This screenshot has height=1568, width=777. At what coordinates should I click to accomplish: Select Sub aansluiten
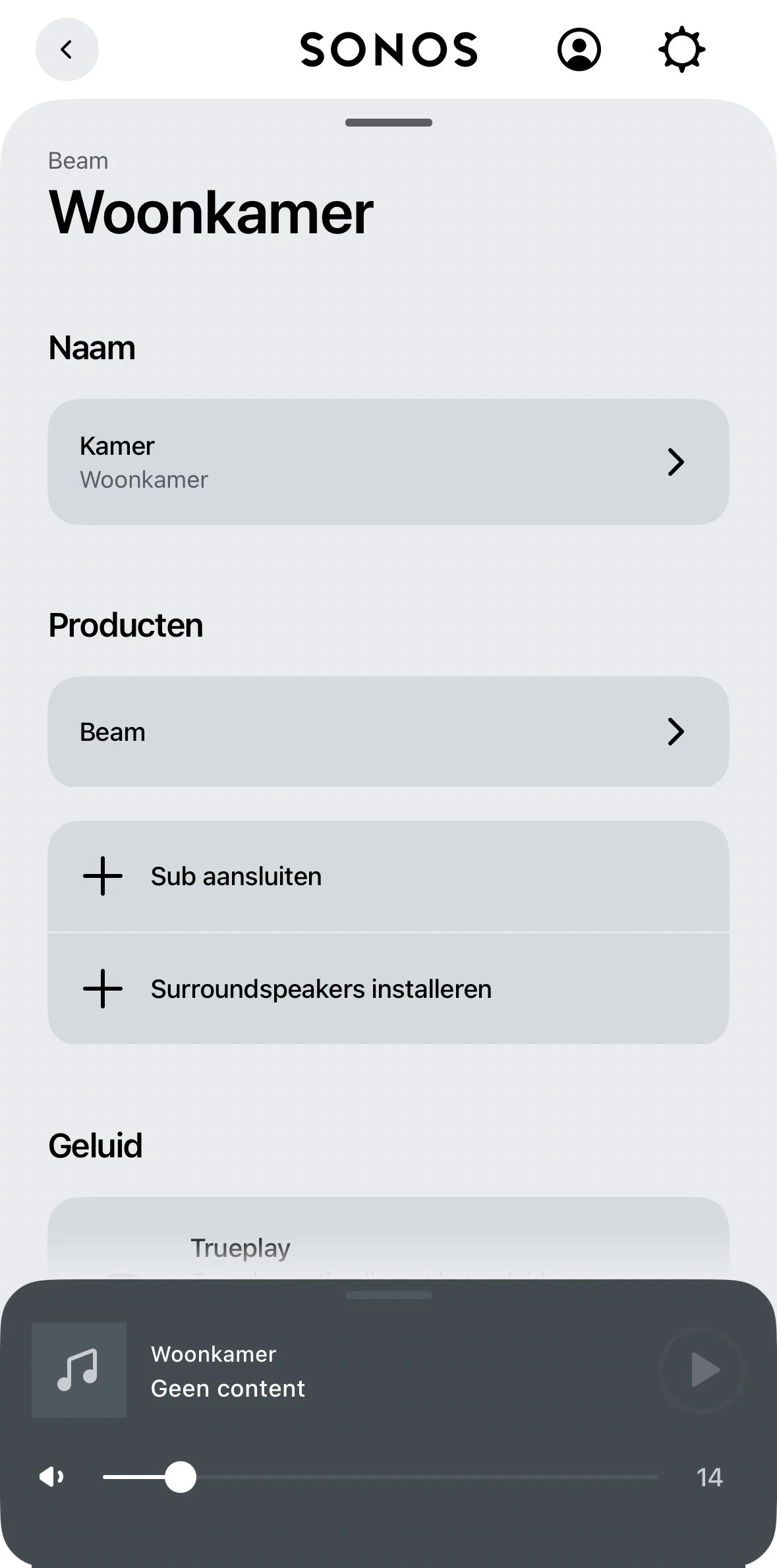tap(388, 877)
